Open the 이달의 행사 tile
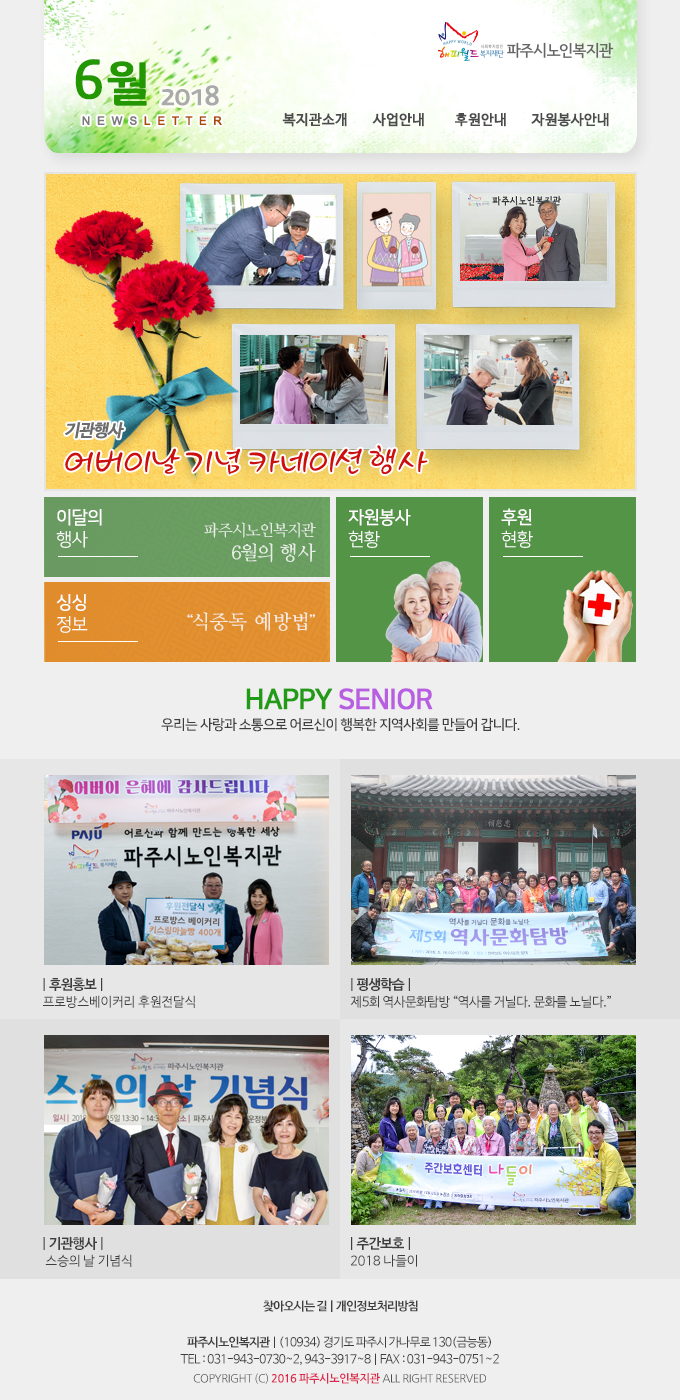Screen dimensions: 680x1400 point(186,537)
